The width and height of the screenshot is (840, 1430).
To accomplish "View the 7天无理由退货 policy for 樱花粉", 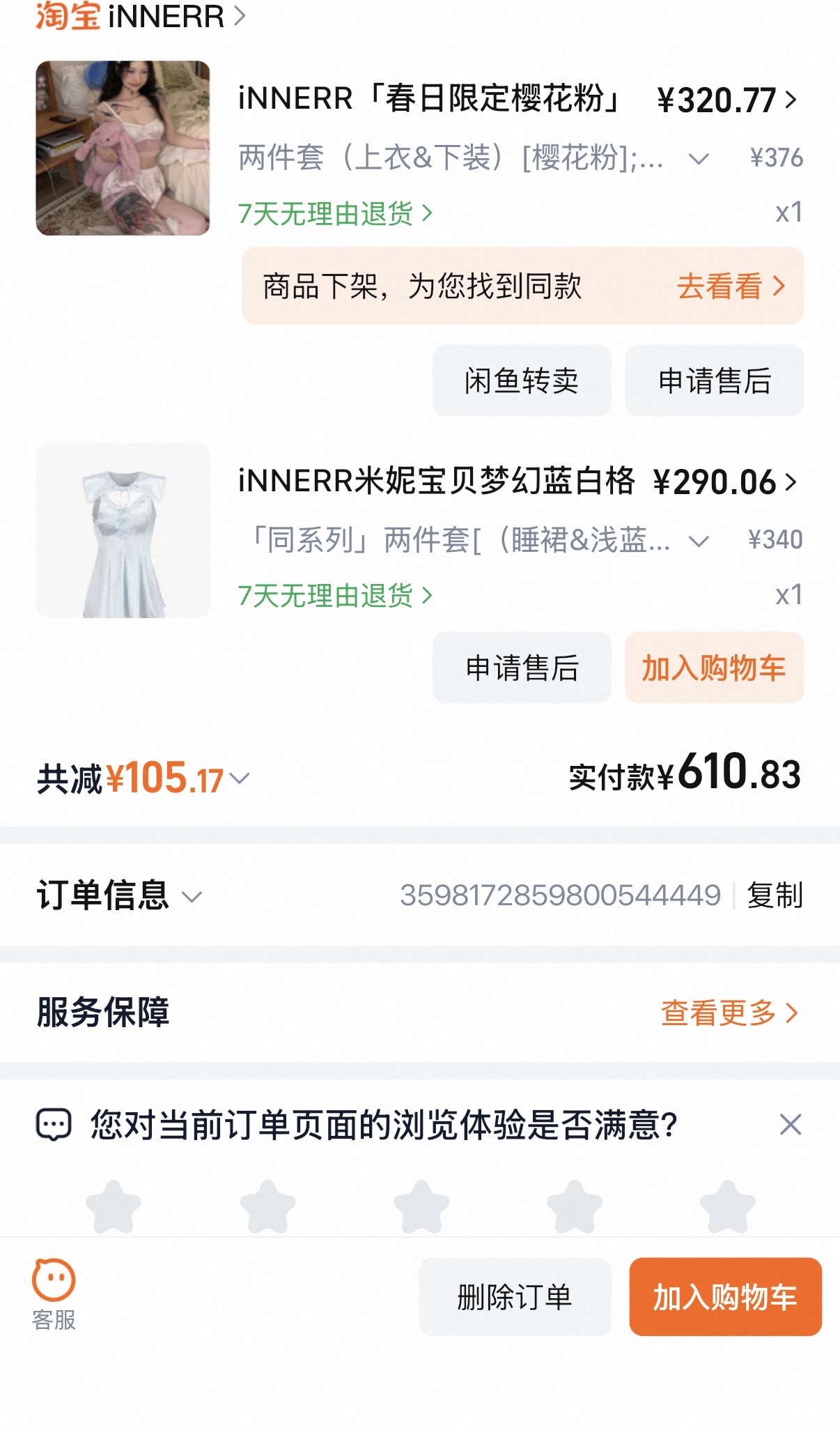I will pyautogui.click(x=335, y=213).
